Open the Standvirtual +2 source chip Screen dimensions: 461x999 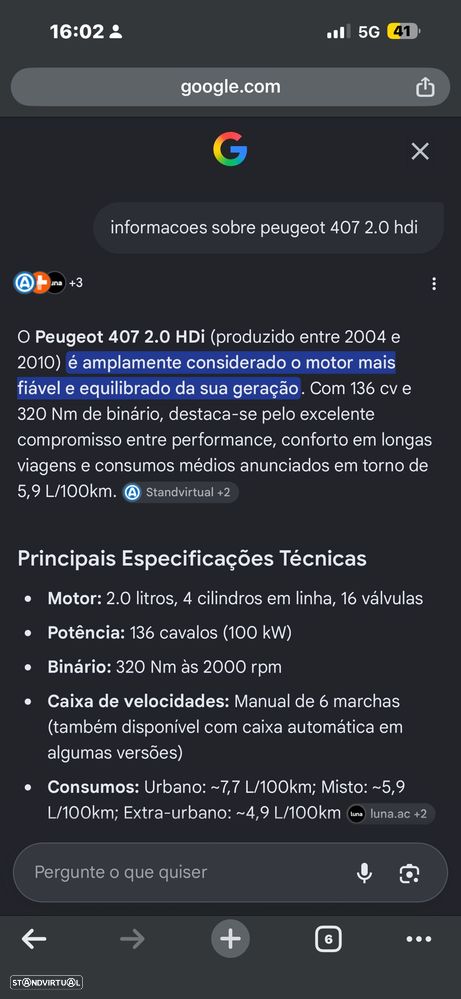pos(180,492)
